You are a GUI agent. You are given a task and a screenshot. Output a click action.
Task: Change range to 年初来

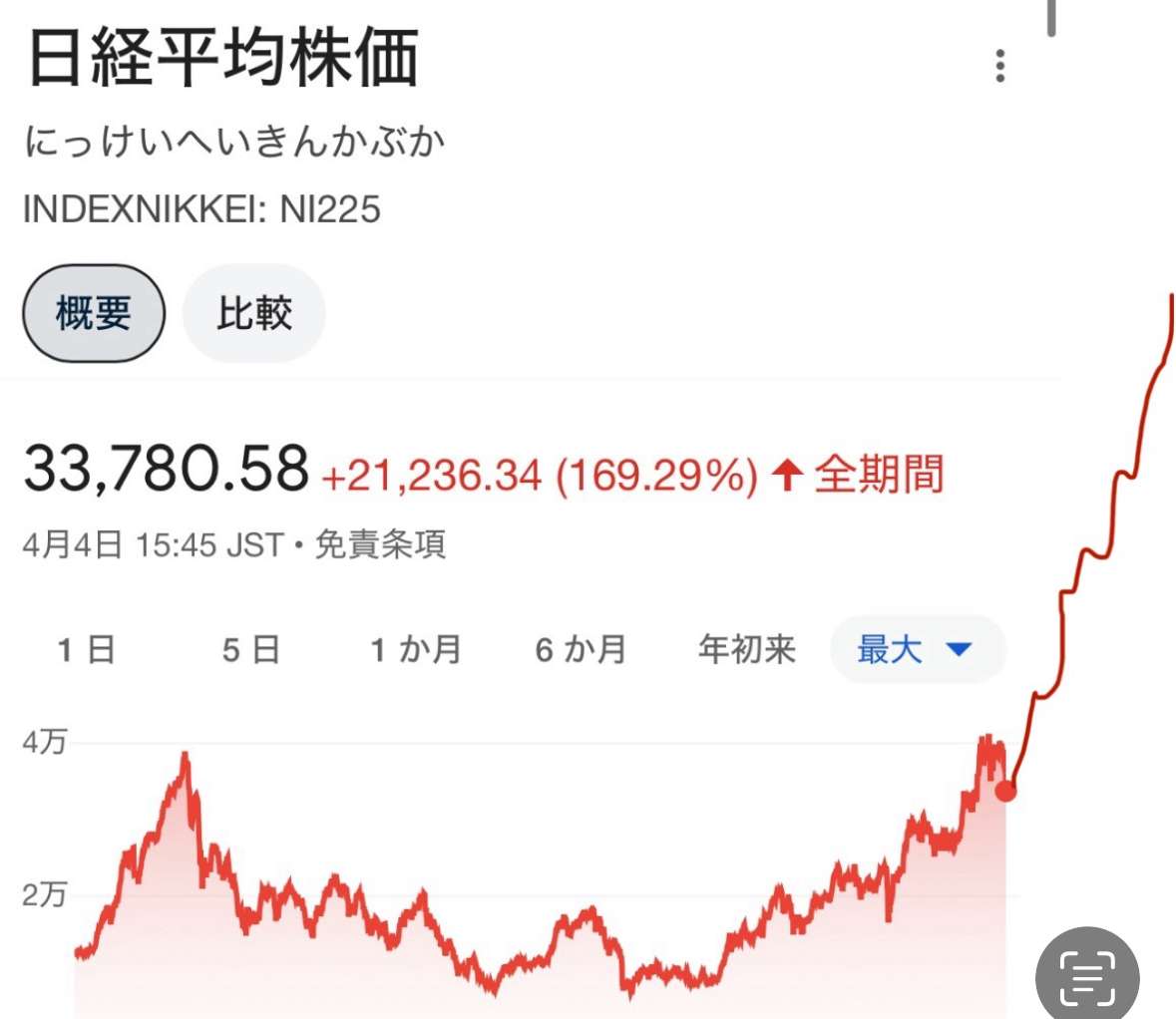747,650
